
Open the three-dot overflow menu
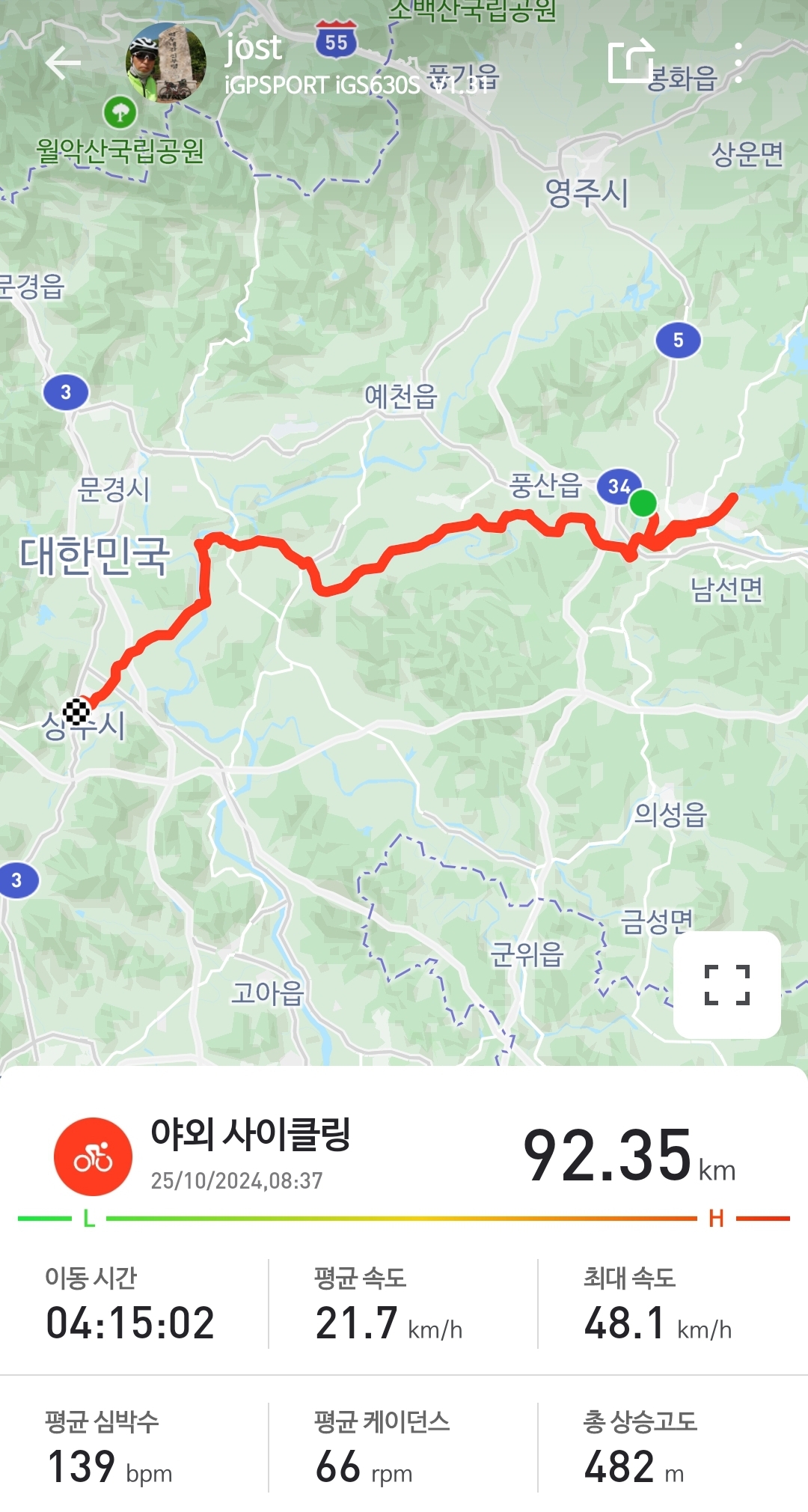tap(738, 63)
